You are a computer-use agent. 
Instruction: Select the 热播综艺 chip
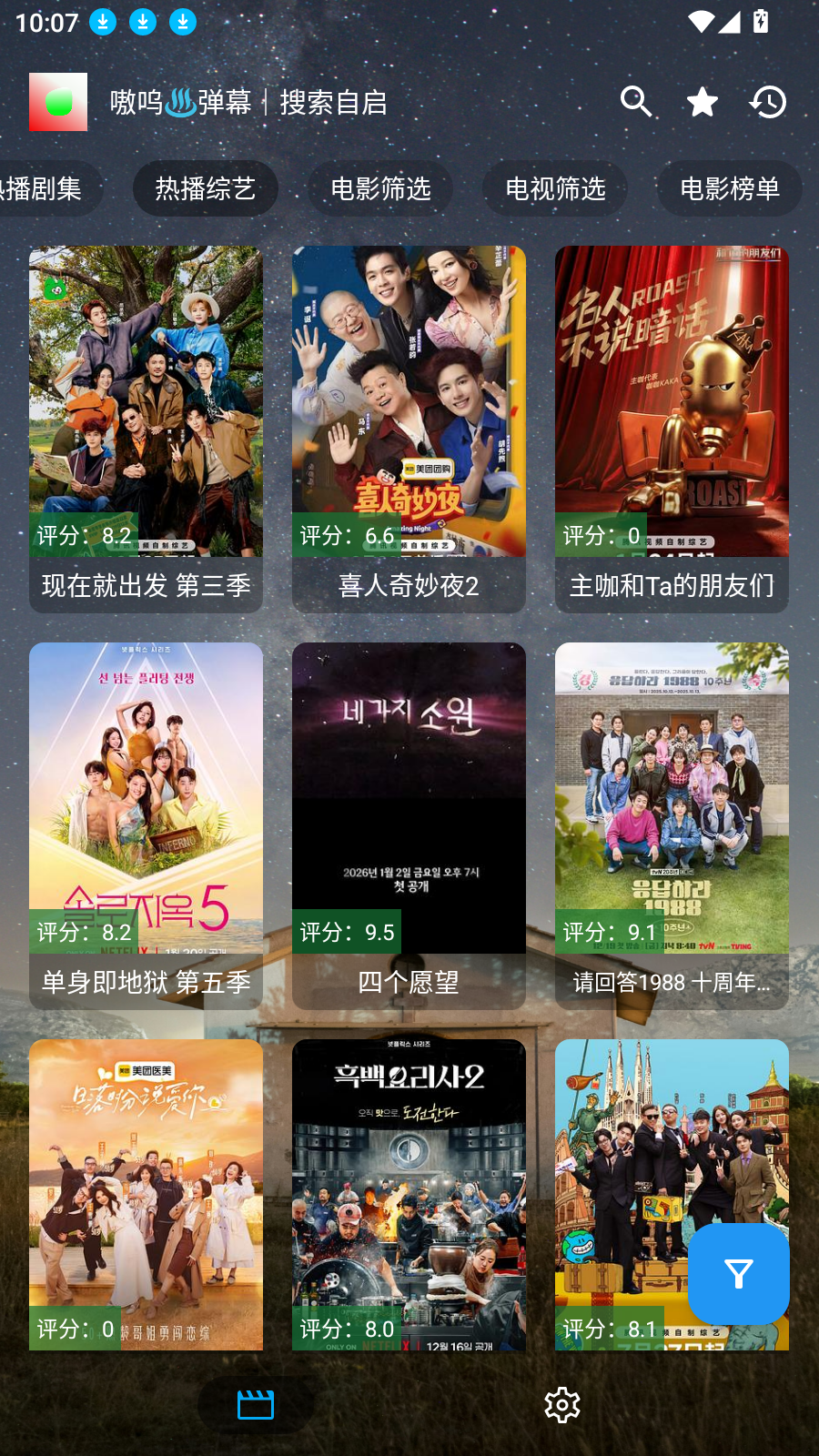coord(206,188)
